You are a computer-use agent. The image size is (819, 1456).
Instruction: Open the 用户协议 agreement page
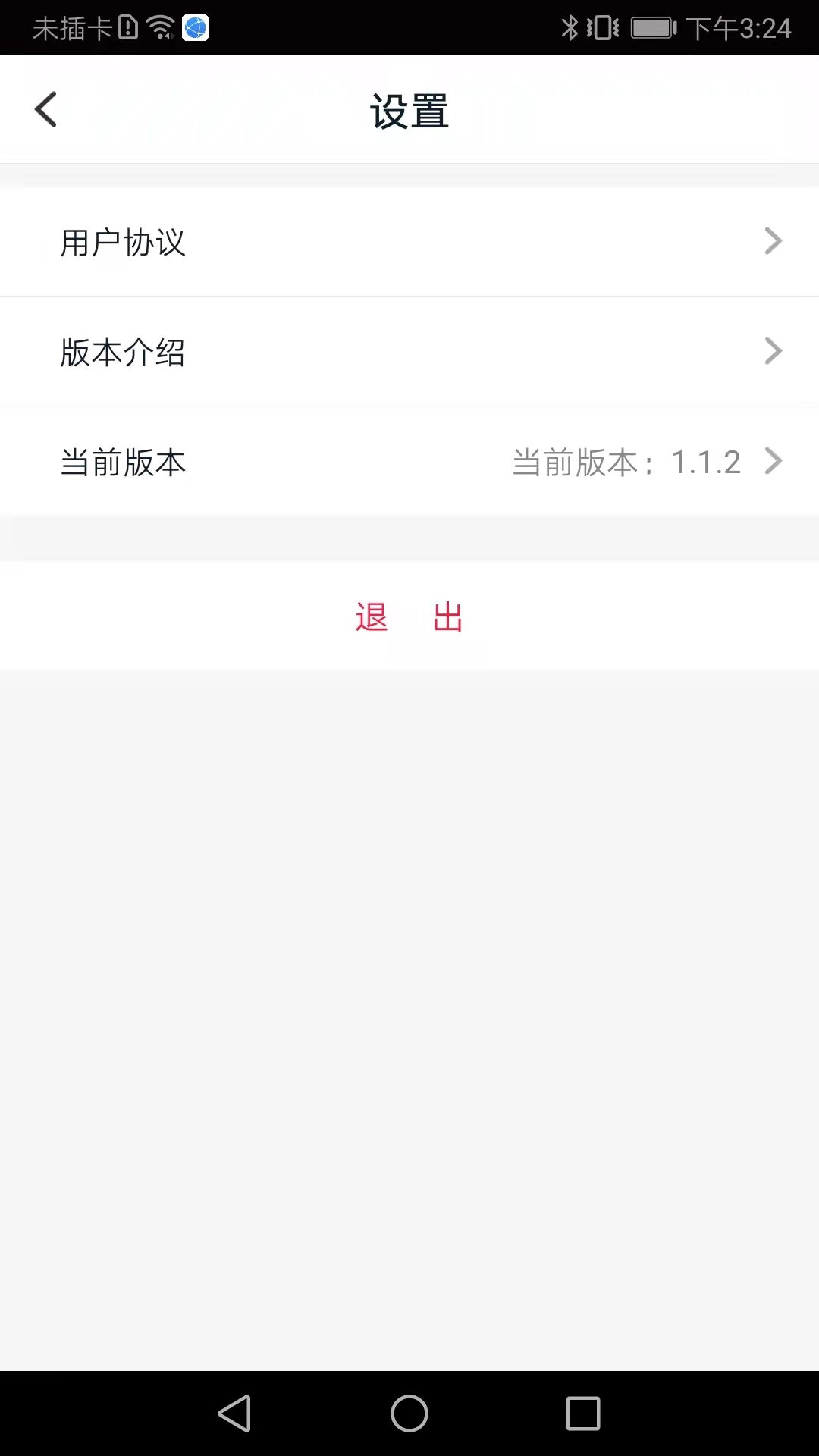point(124,240)
